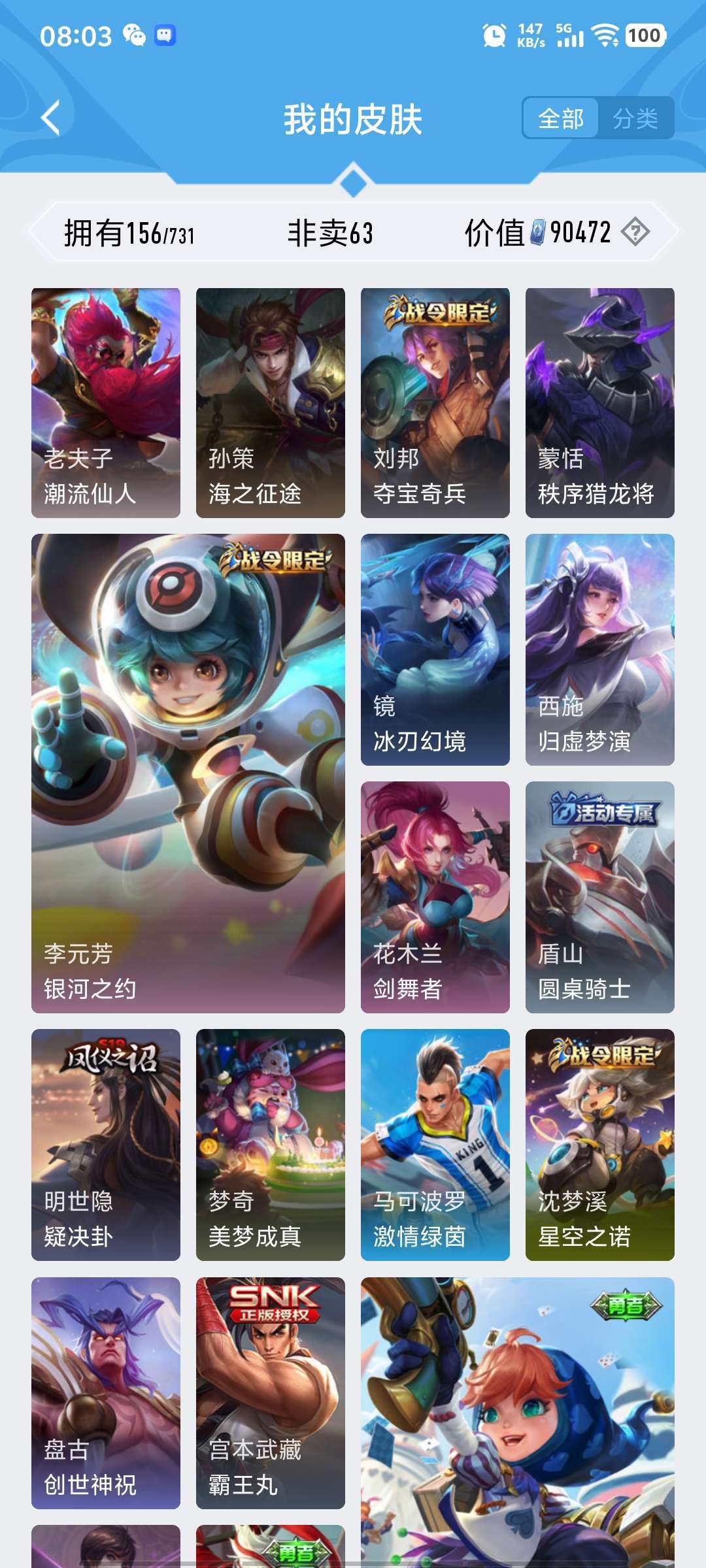Screen dimensions: 706x1568
Task: Open 镜 冰刃幻境 skin card
Action: tap(435, 649)
